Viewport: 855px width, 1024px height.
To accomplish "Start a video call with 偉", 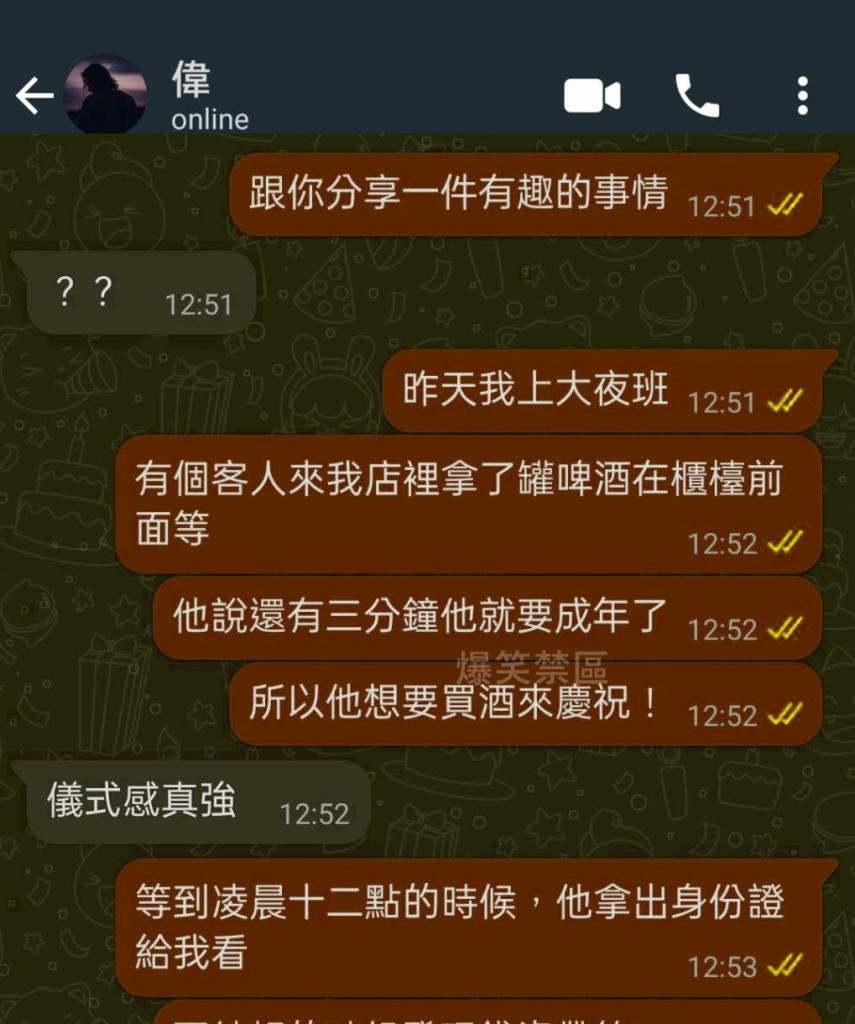I will 592,96.
